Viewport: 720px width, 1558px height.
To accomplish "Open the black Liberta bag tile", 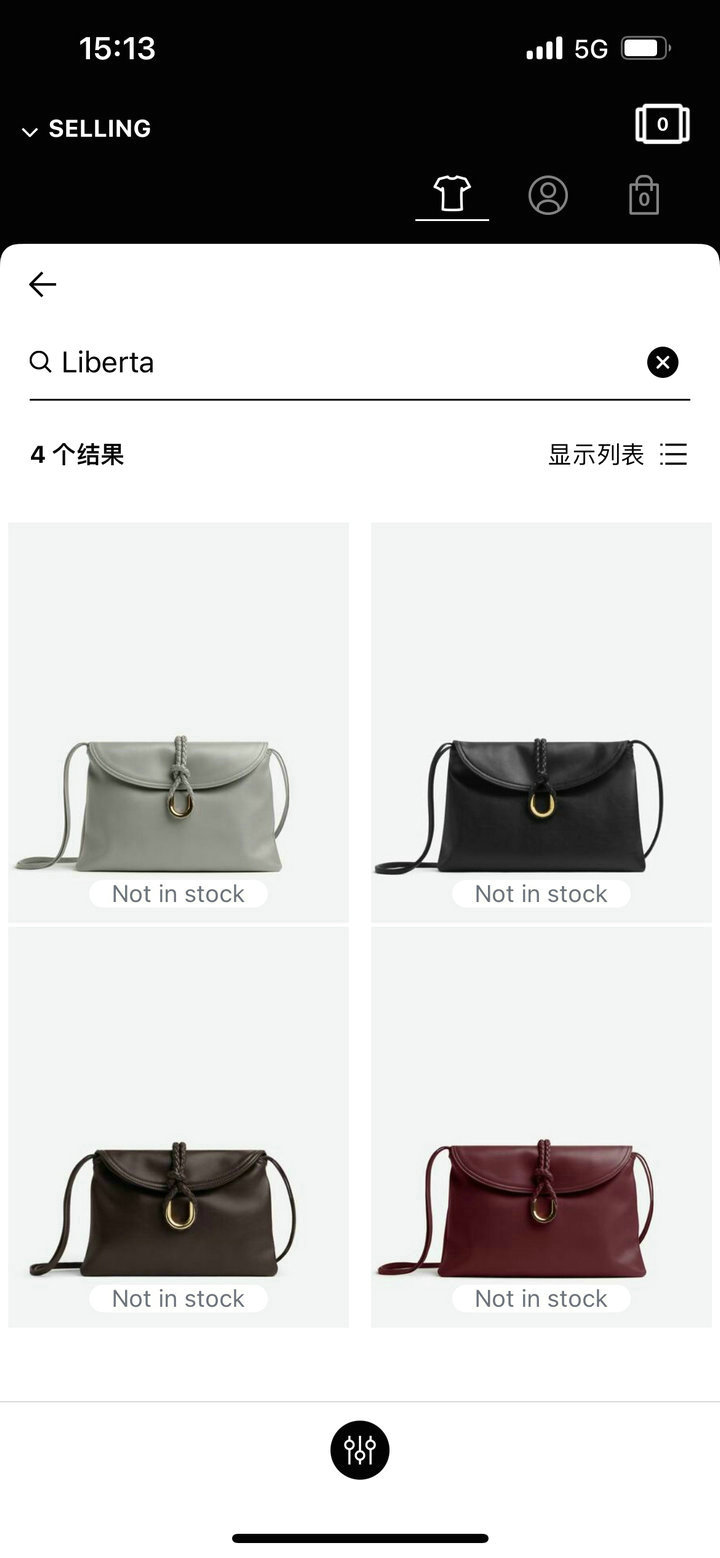I will 541,722.
